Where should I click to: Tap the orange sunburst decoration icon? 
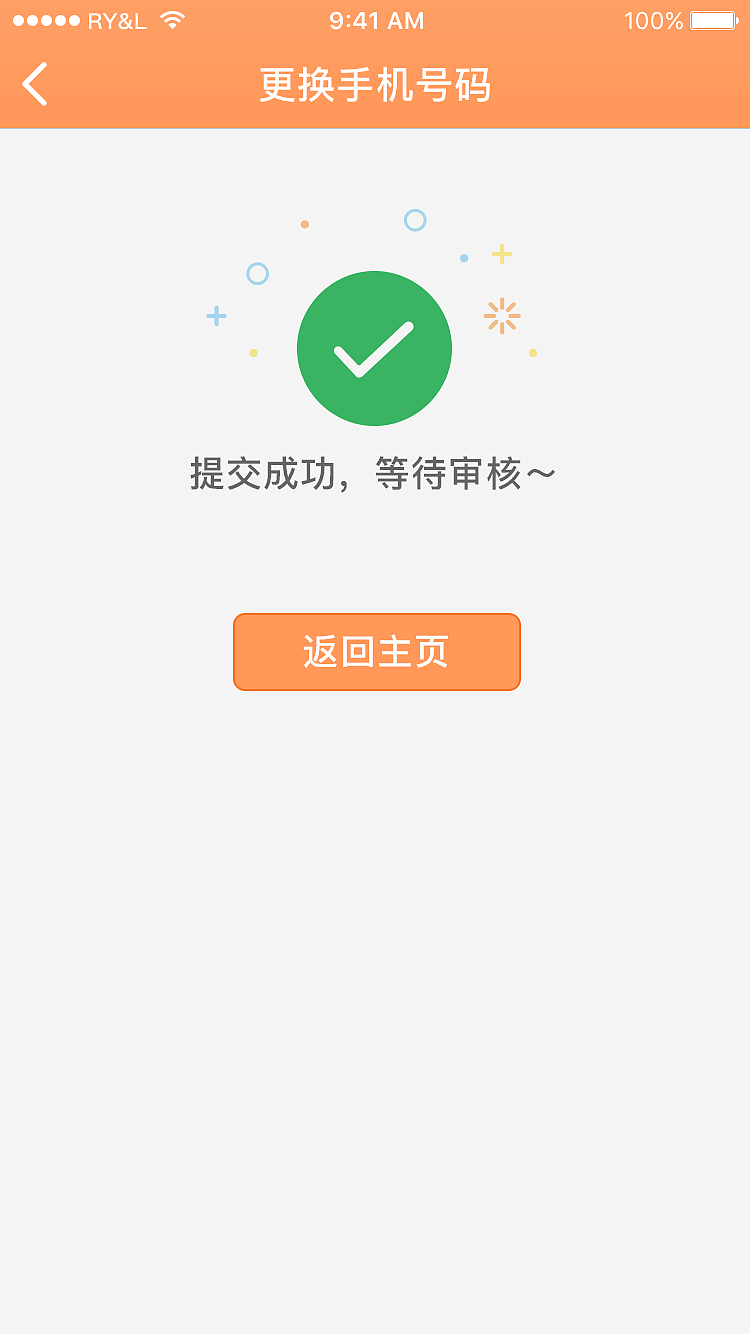point(503,315)
